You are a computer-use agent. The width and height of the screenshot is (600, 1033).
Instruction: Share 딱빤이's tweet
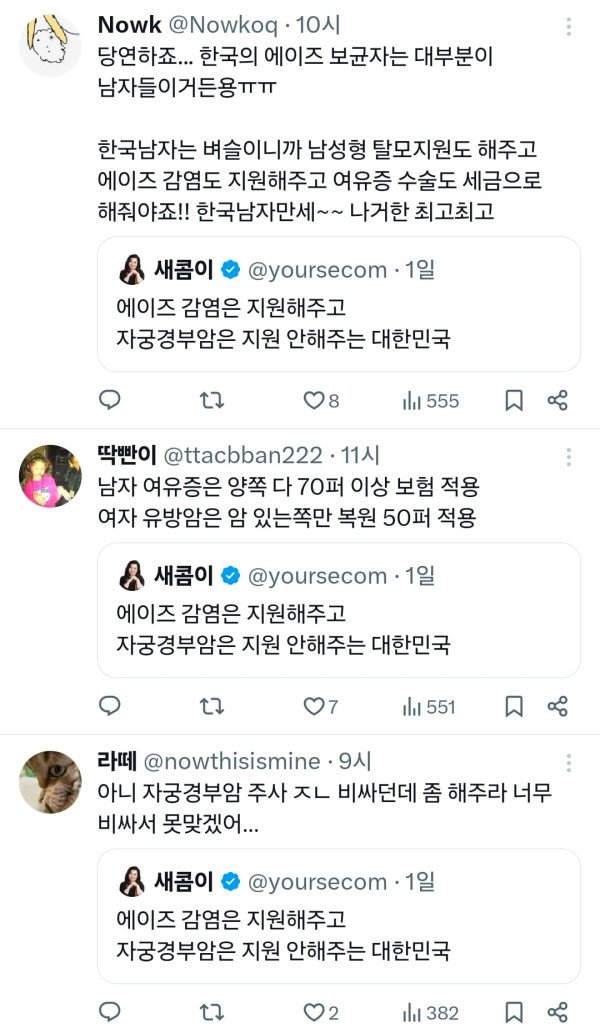pyautogui.click(x=558, y=707)
